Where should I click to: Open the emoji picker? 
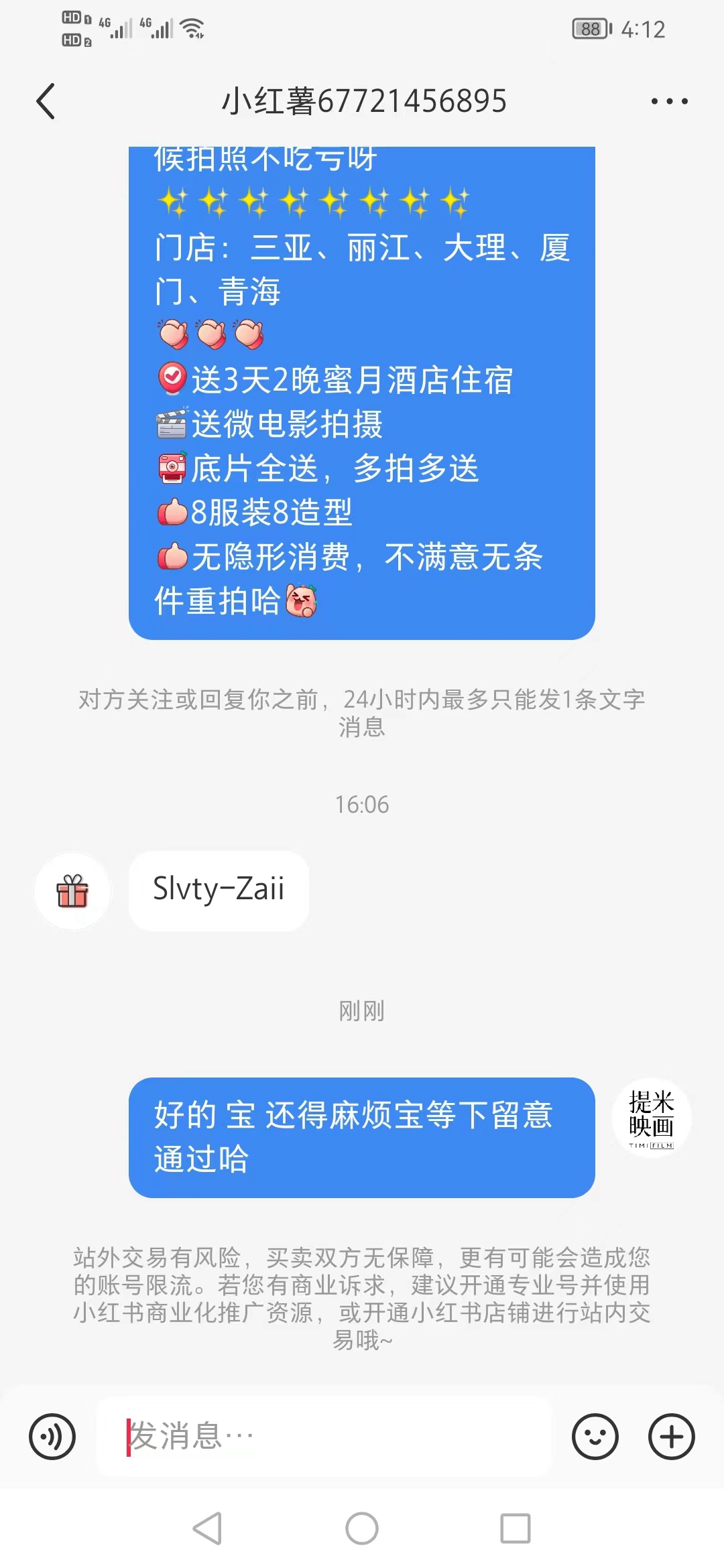[x=595, y=1437]
